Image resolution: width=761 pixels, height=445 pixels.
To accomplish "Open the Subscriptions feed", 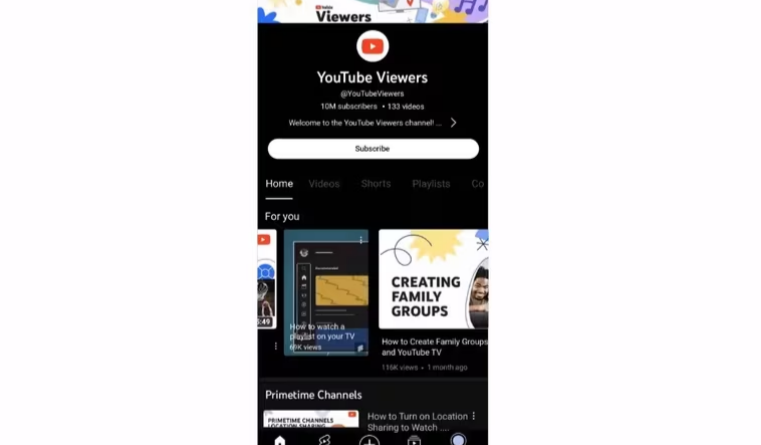I will (414, 440).
